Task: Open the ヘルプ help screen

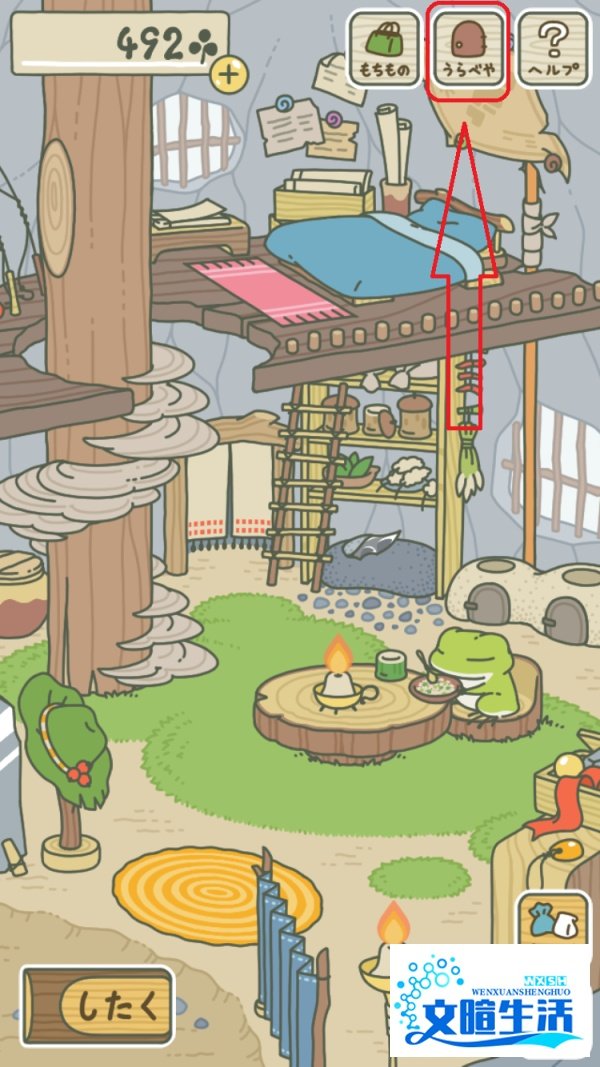Action: 554,48
